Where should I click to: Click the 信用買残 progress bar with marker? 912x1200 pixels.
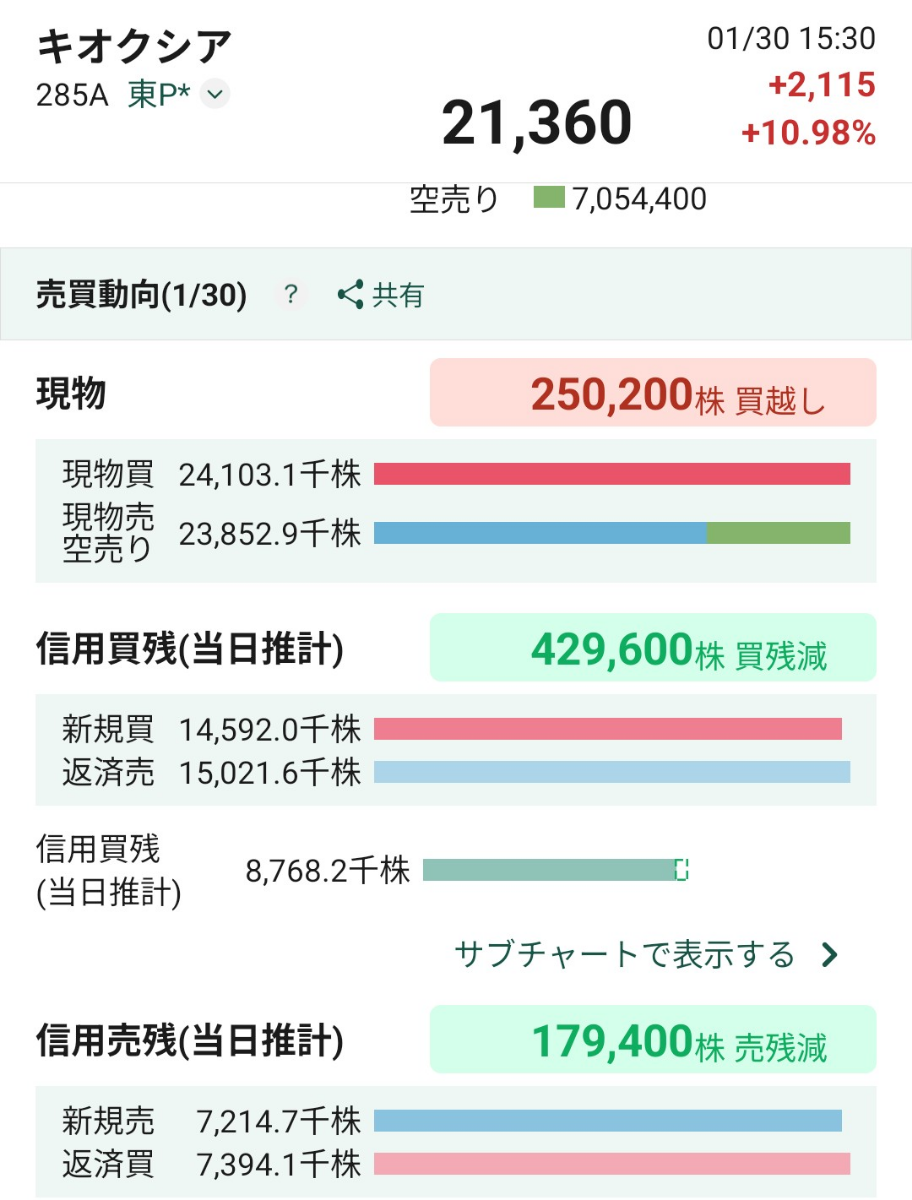pyautogui.click(x=555, y=870)
